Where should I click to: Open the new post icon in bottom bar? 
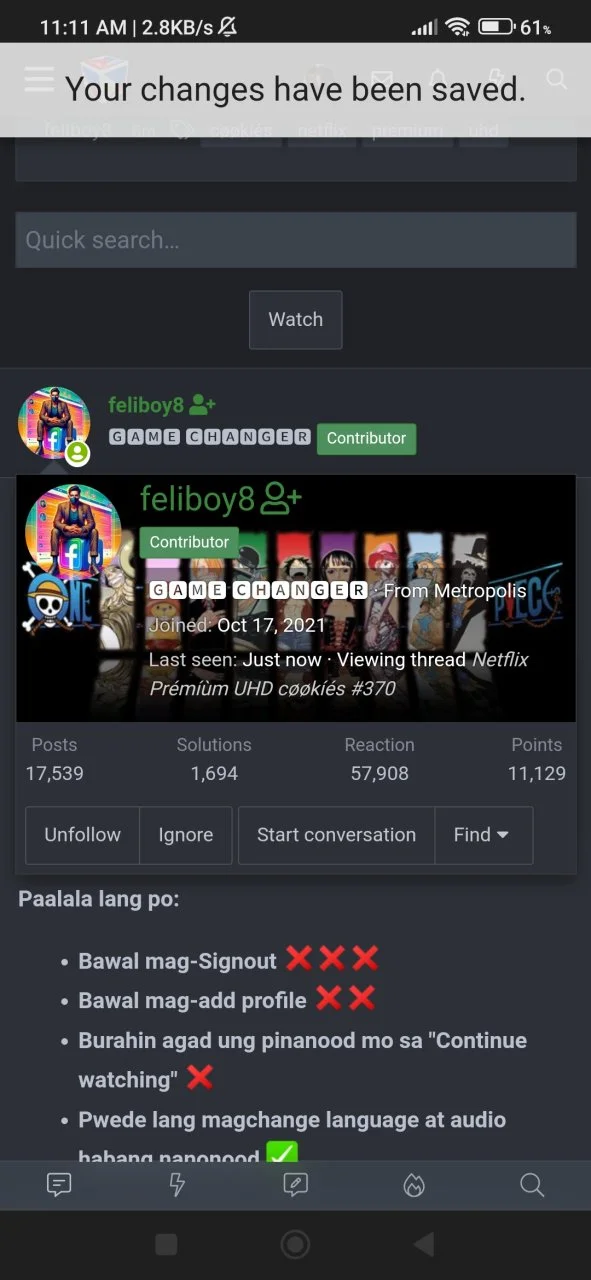coord(295,1185)
